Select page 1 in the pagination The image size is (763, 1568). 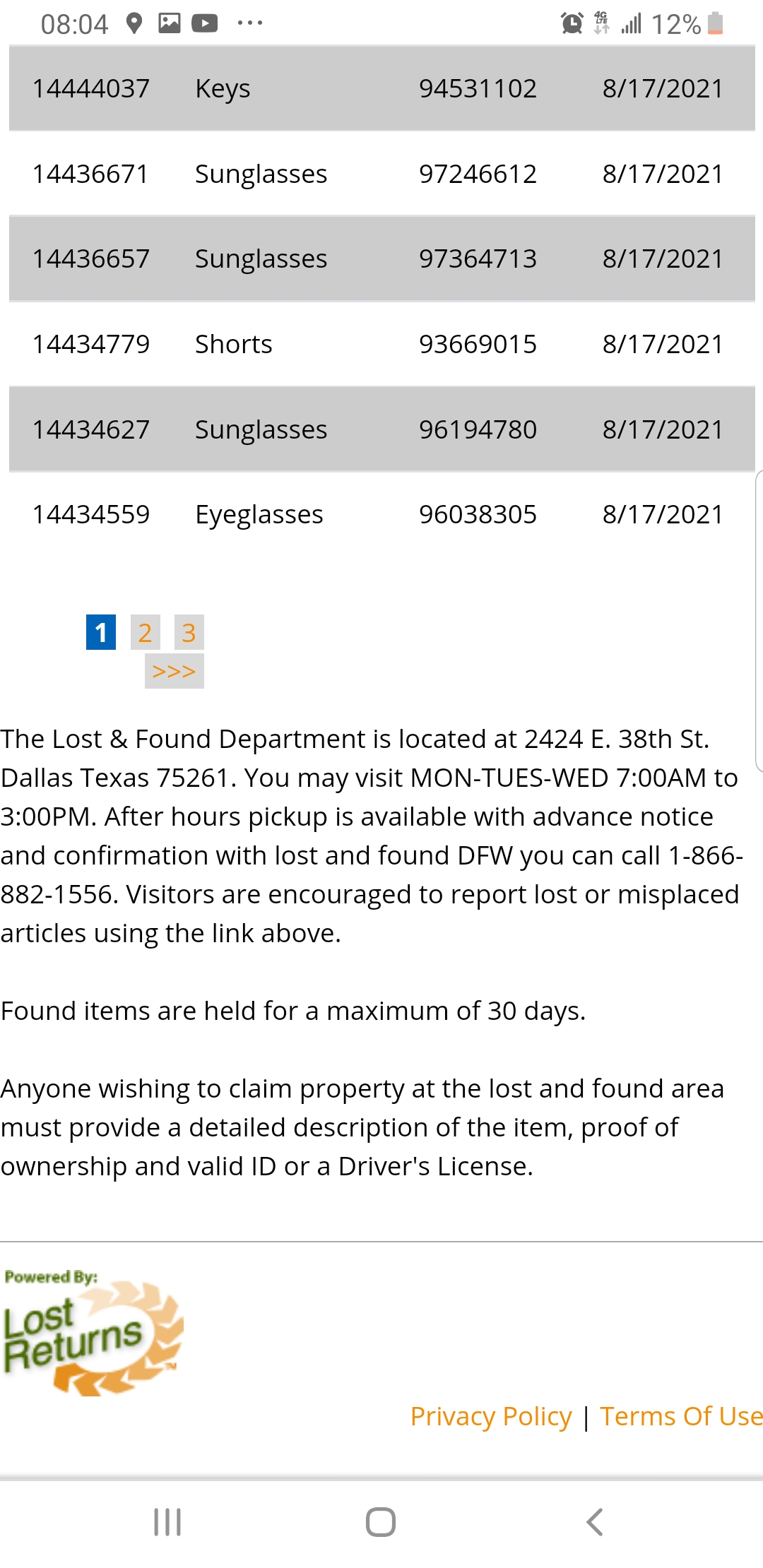tap(100, 632)
